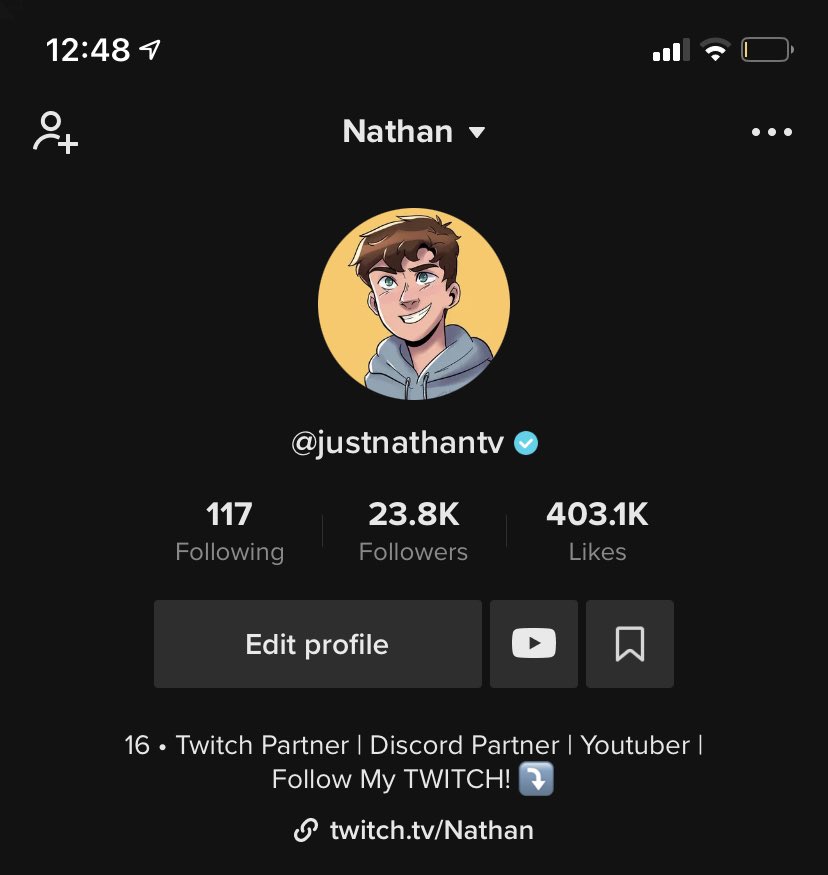This screenshot has height=875, width=828.
Task: Open the linked YouTube channel button
Action: click(x=533, y=644)
